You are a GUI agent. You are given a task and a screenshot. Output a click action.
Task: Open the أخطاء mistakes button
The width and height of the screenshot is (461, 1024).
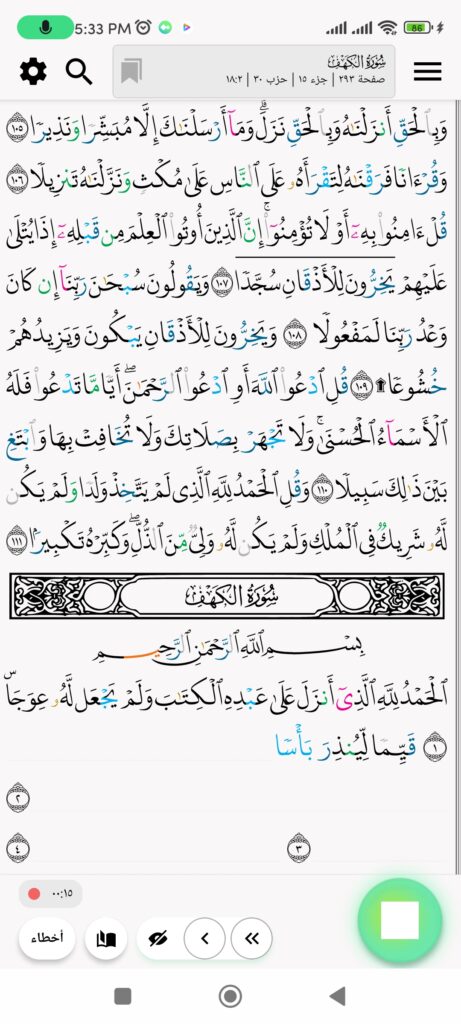coord(47,938)
